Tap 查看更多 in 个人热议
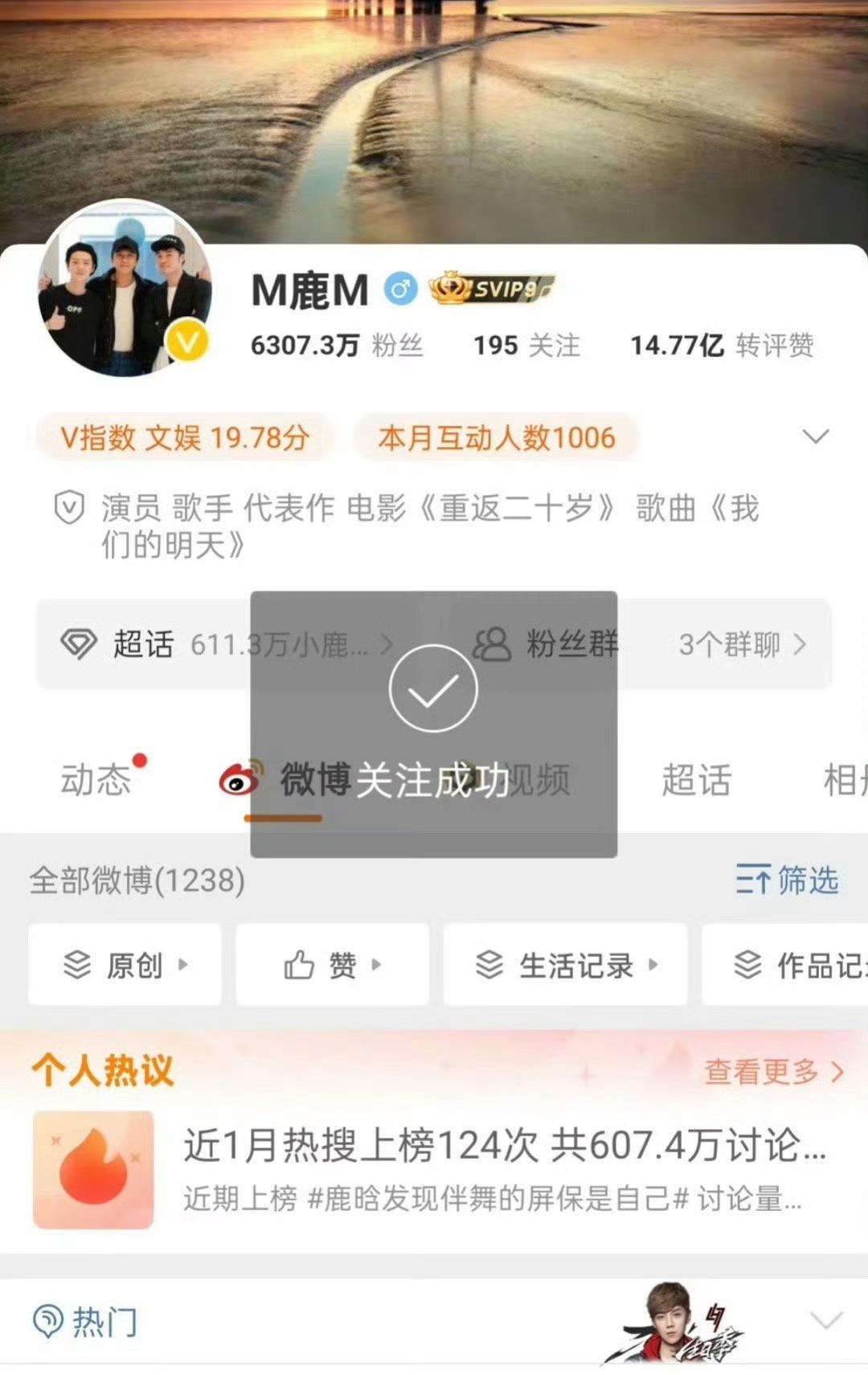Screen dimensions: 868x1375 pos(773,1071)
